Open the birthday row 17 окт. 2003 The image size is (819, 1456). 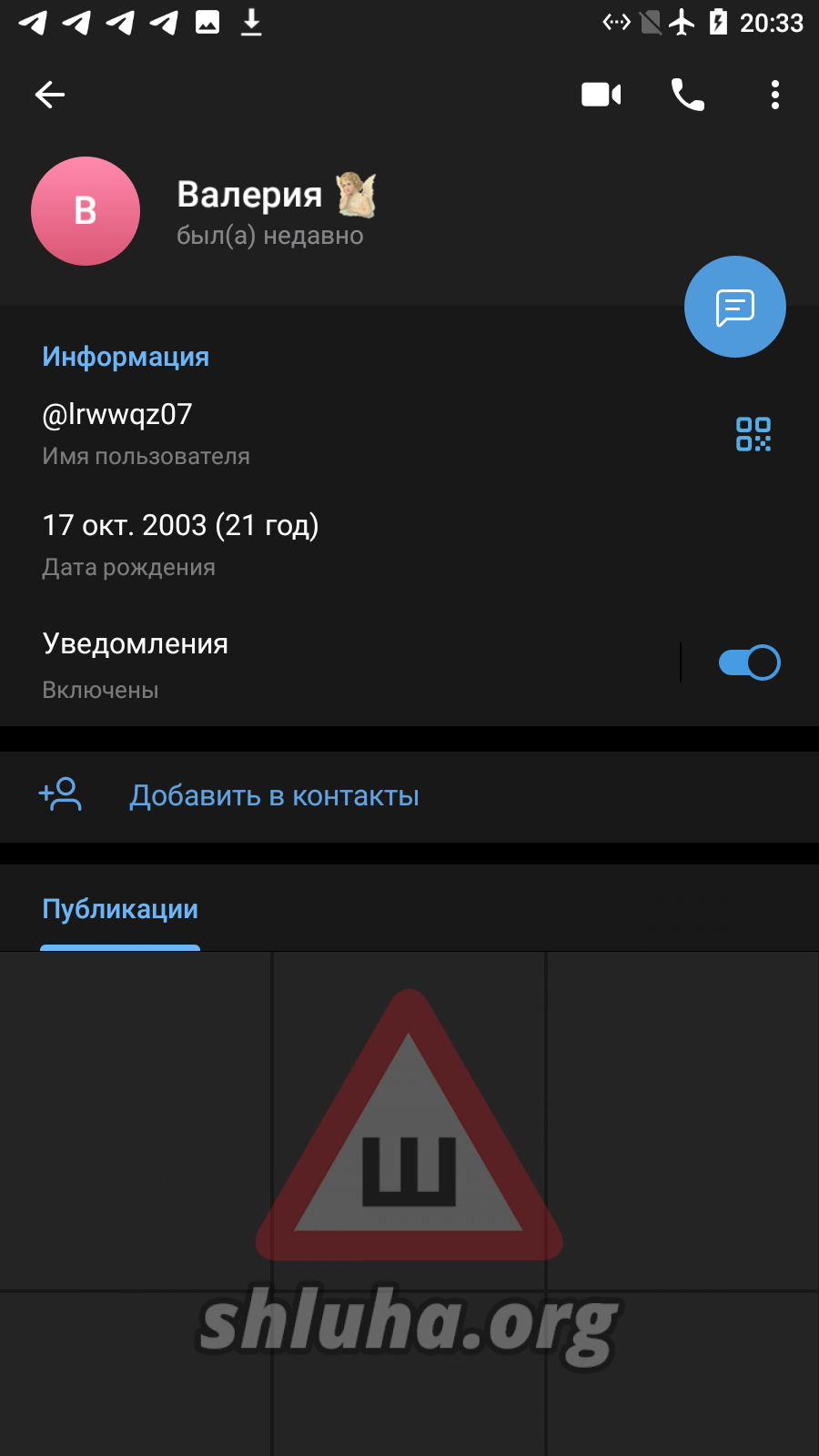(x=273, y=543)
